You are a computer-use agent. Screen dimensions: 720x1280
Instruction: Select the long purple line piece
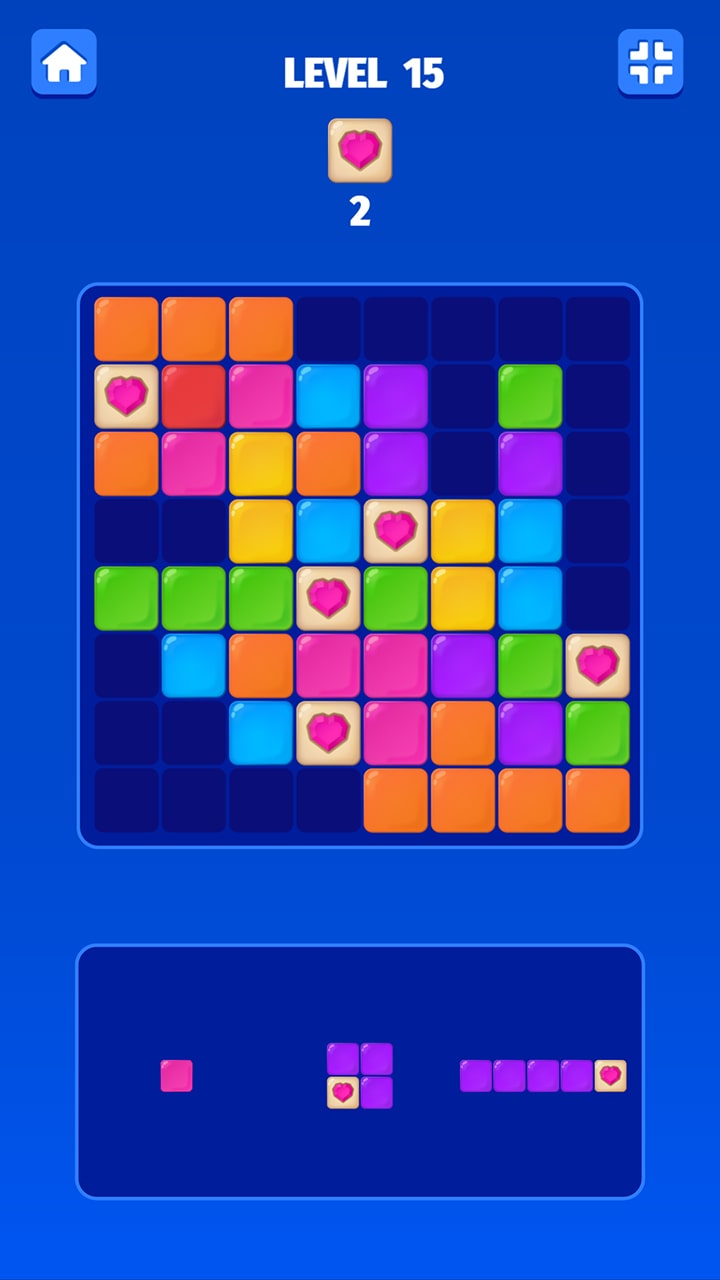click(542, 1076)
